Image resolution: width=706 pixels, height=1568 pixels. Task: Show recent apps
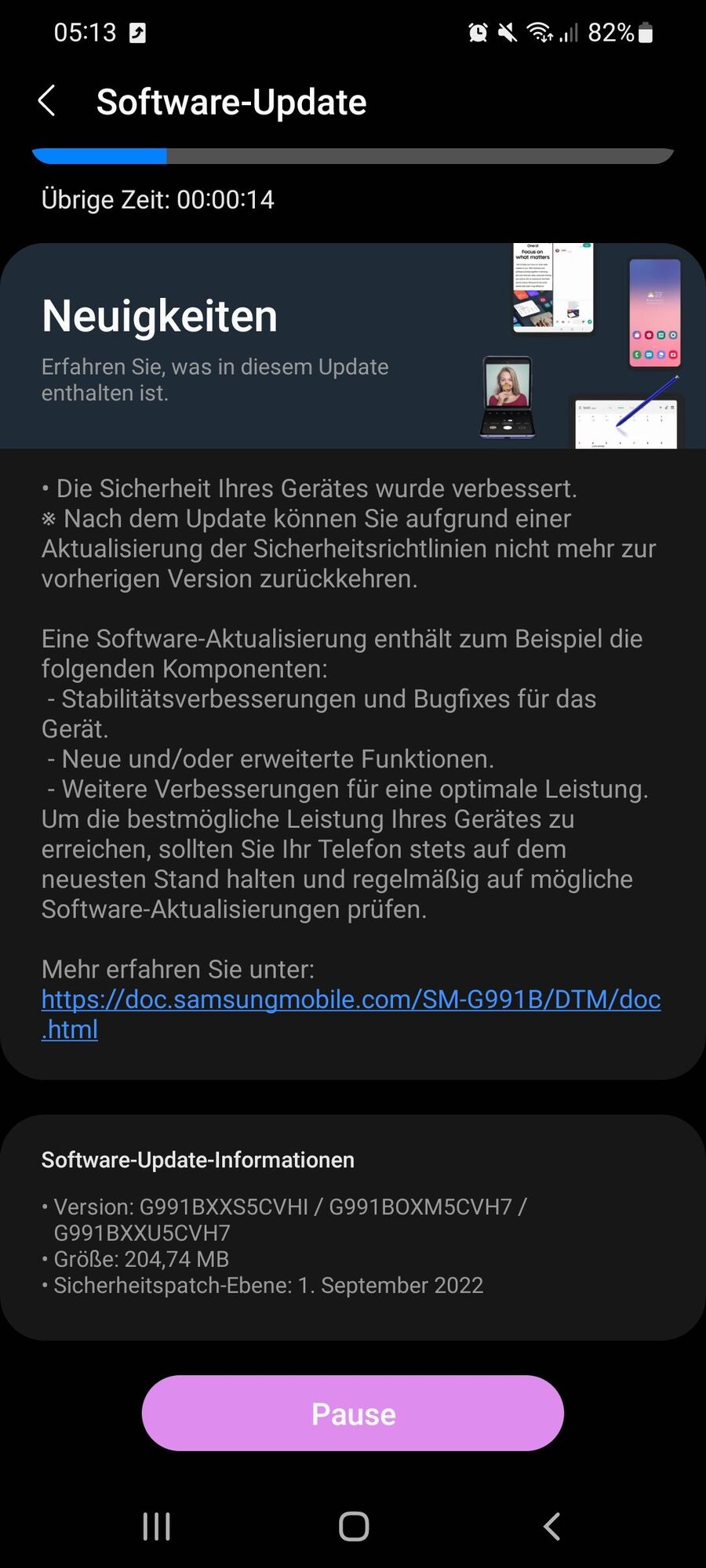(157, 1526)
